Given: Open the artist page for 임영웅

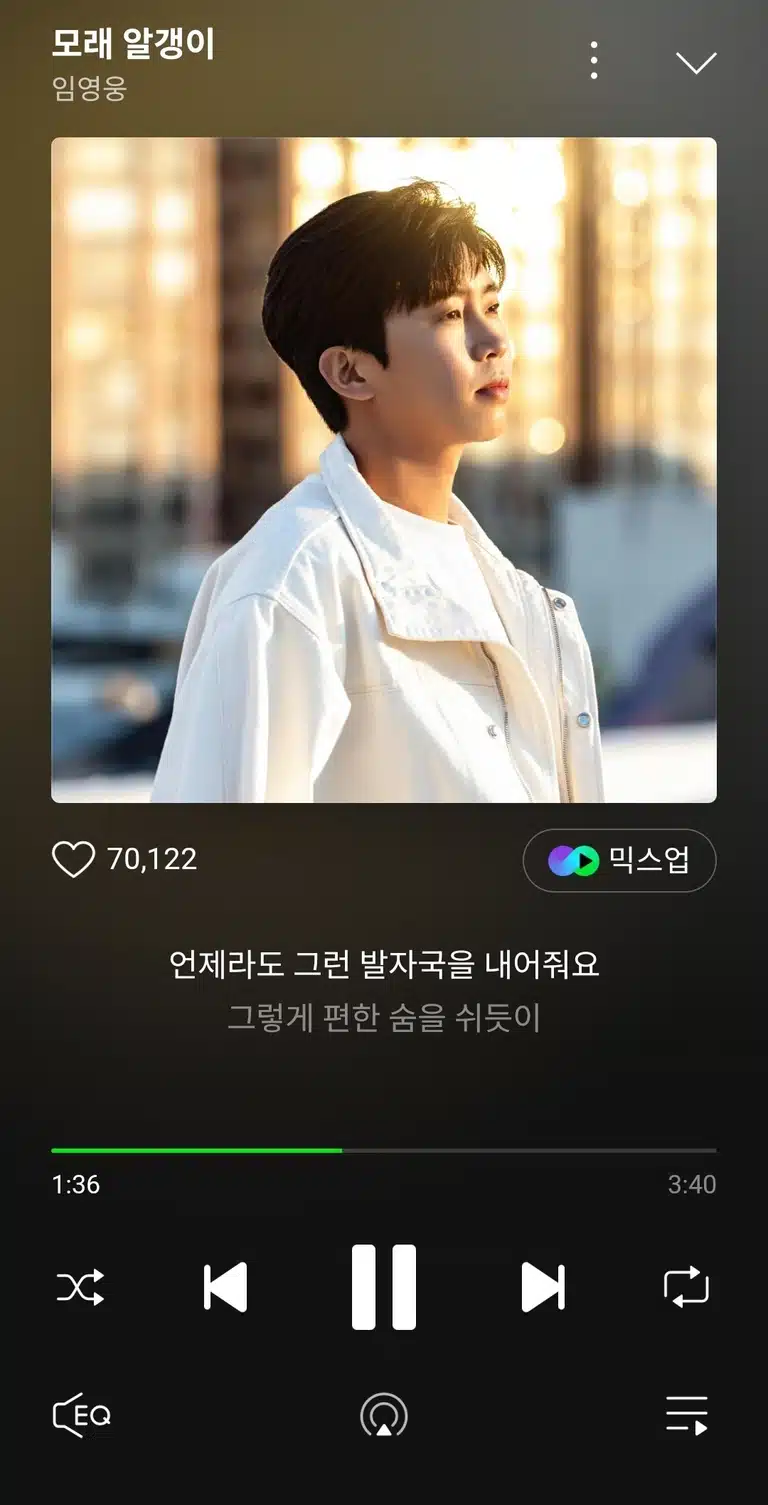Looking at the screenshot, I should [89, 88].
